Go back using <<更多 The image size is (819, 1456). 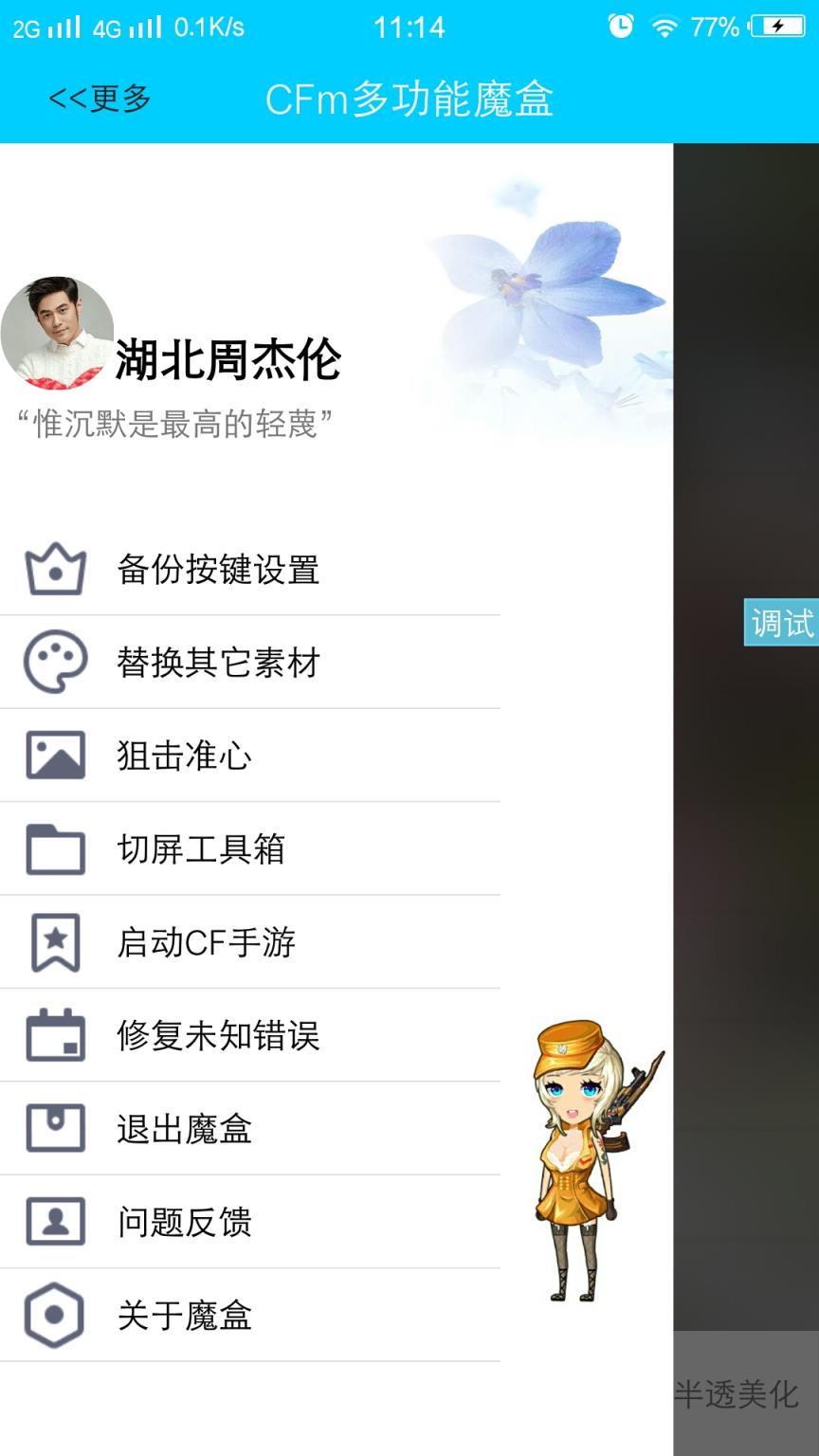100,97
